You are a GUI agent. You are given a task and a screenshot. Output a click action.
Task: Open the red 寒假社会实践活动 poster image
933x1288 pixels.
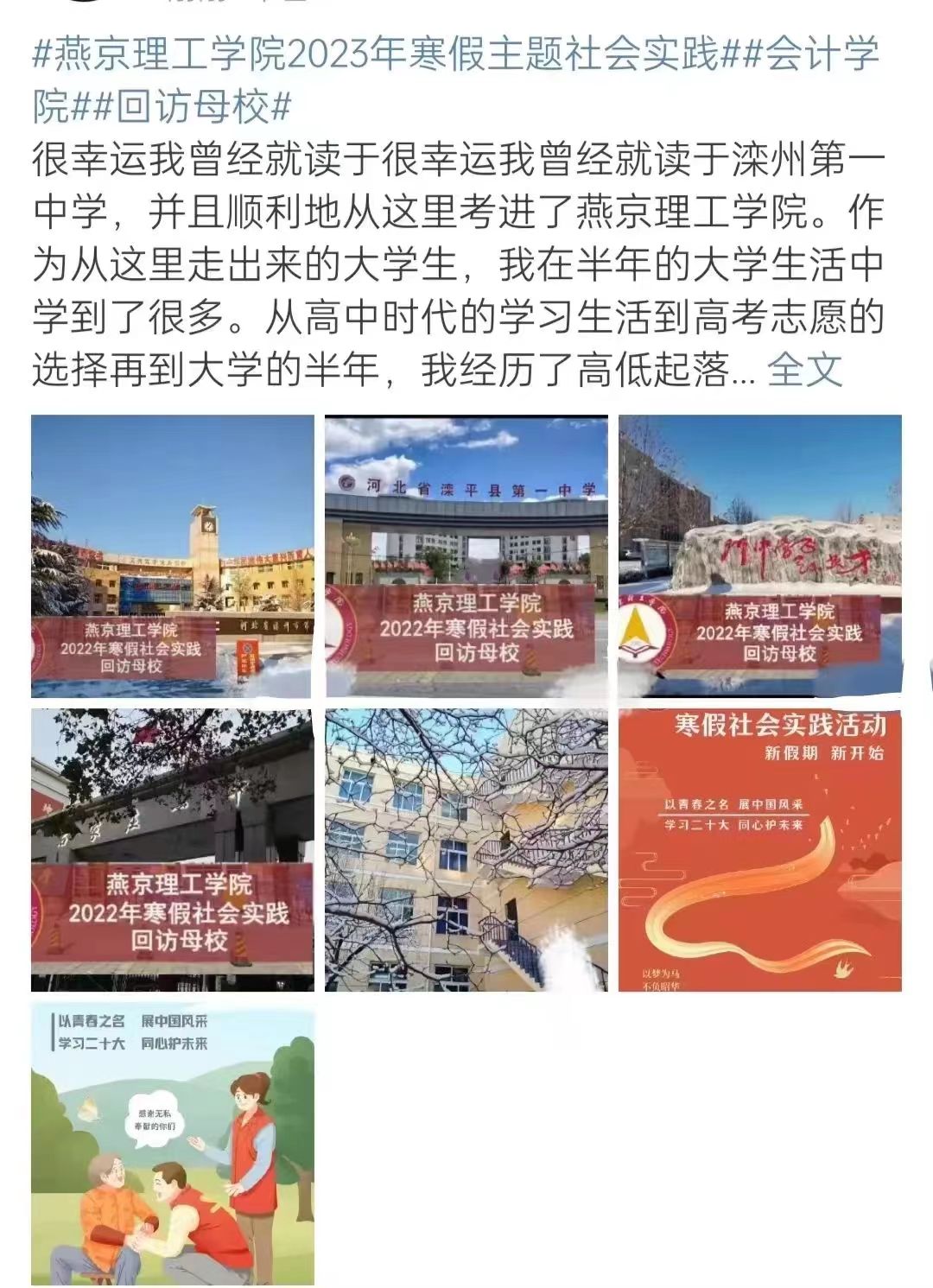coord(760,850)
